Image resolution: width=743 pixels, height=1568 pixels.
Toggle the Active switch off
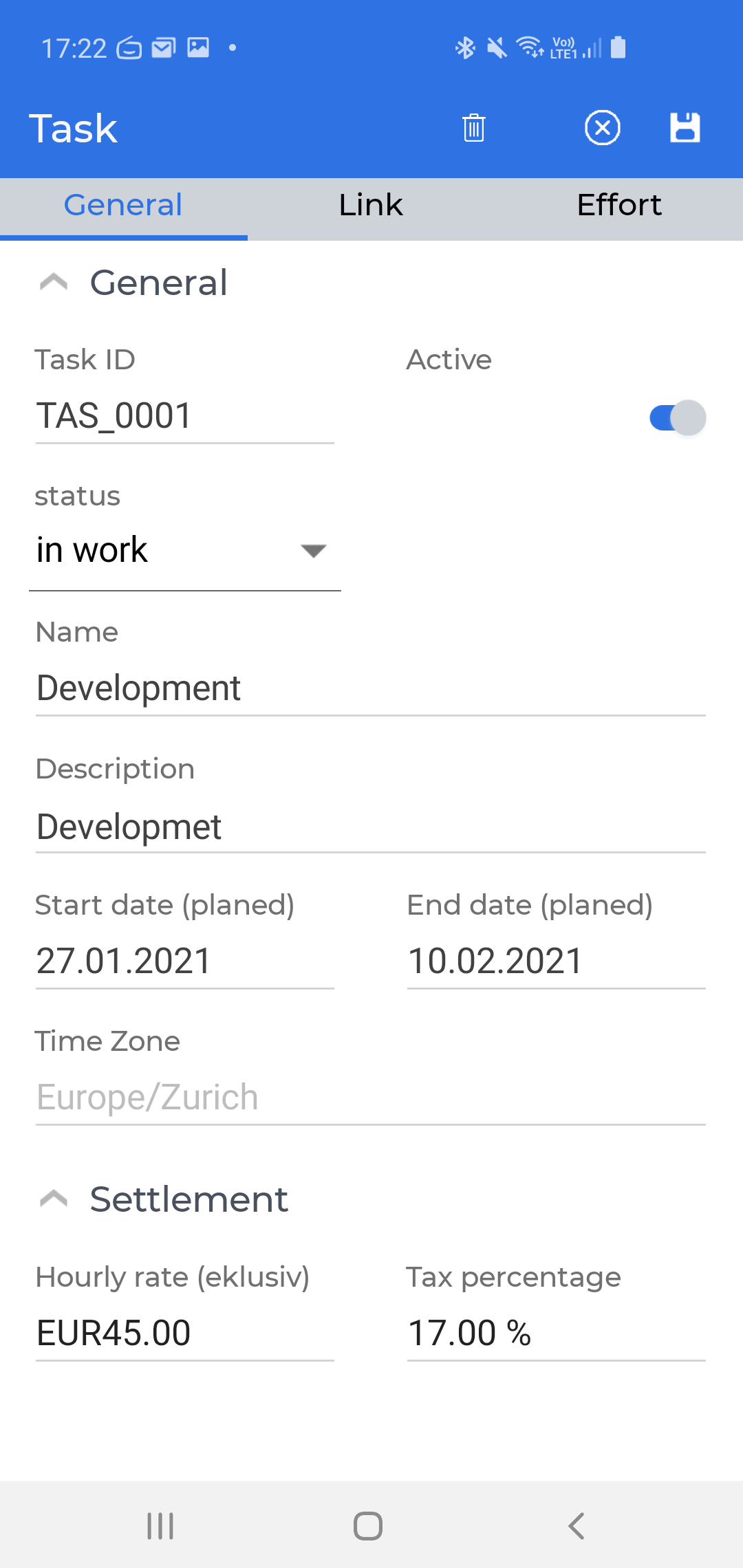pyautogui.click(x=678, y=417)
